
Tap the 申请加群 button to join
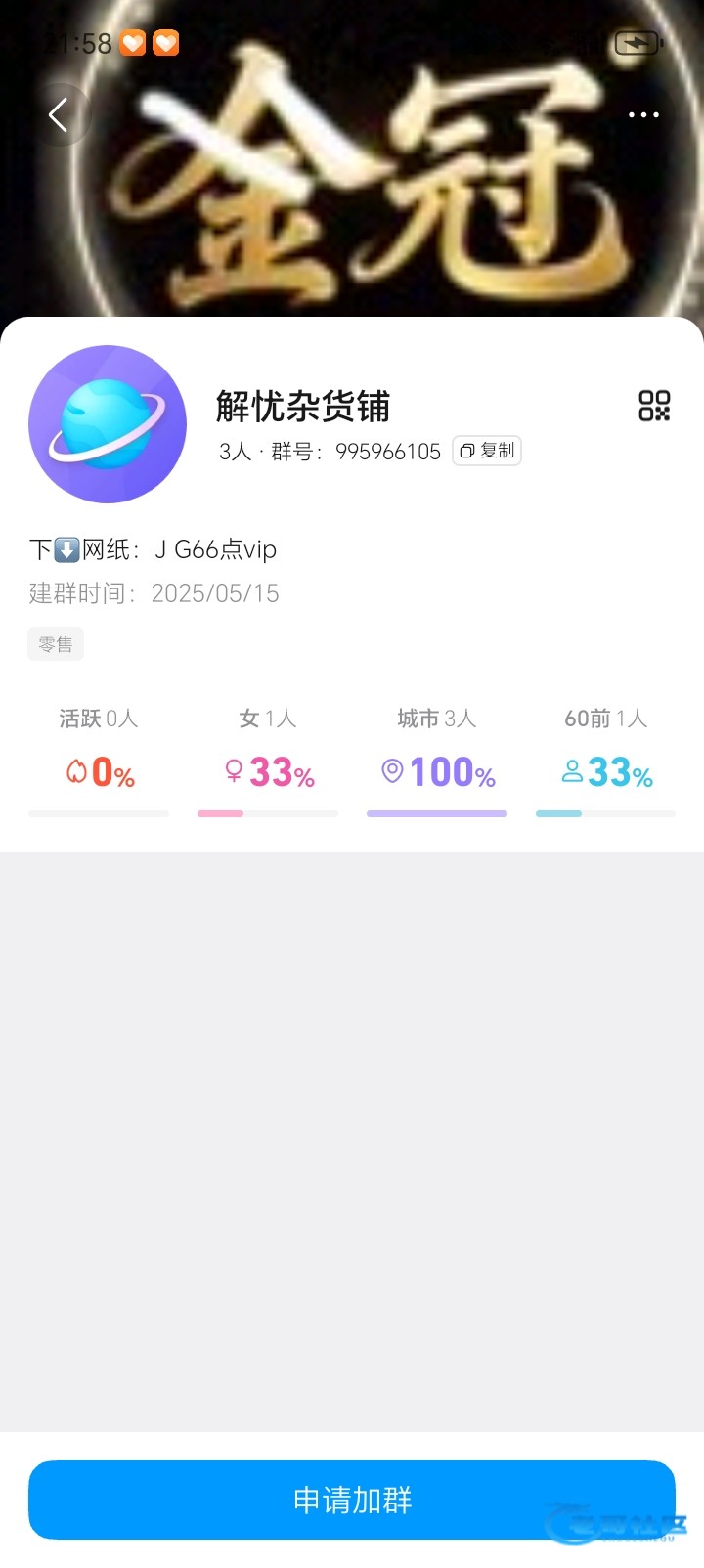[352, 1500]
